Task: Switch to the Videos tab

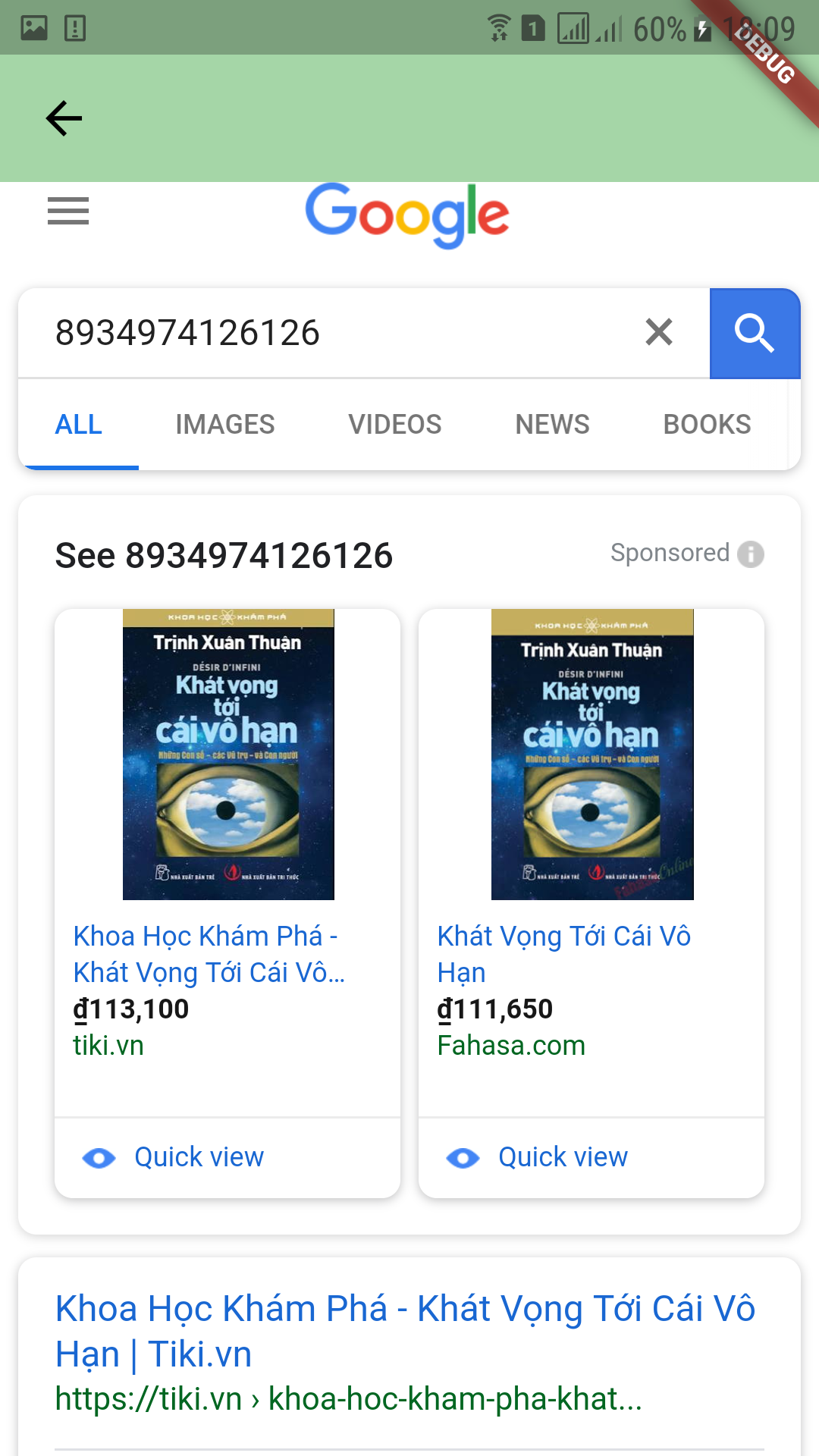Action: click(395, 425)
